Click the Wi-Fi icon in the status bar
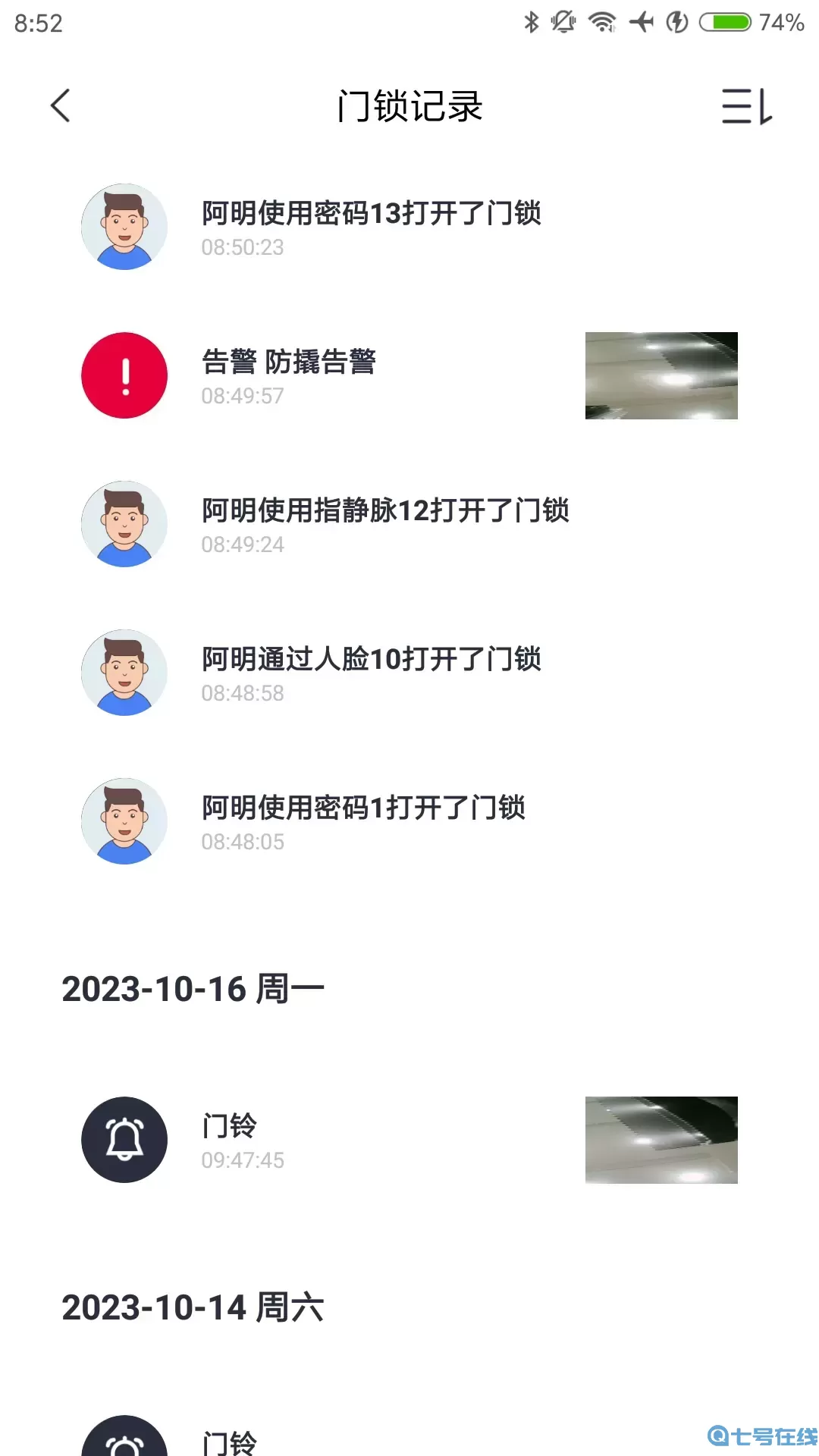 pos(603,23)
